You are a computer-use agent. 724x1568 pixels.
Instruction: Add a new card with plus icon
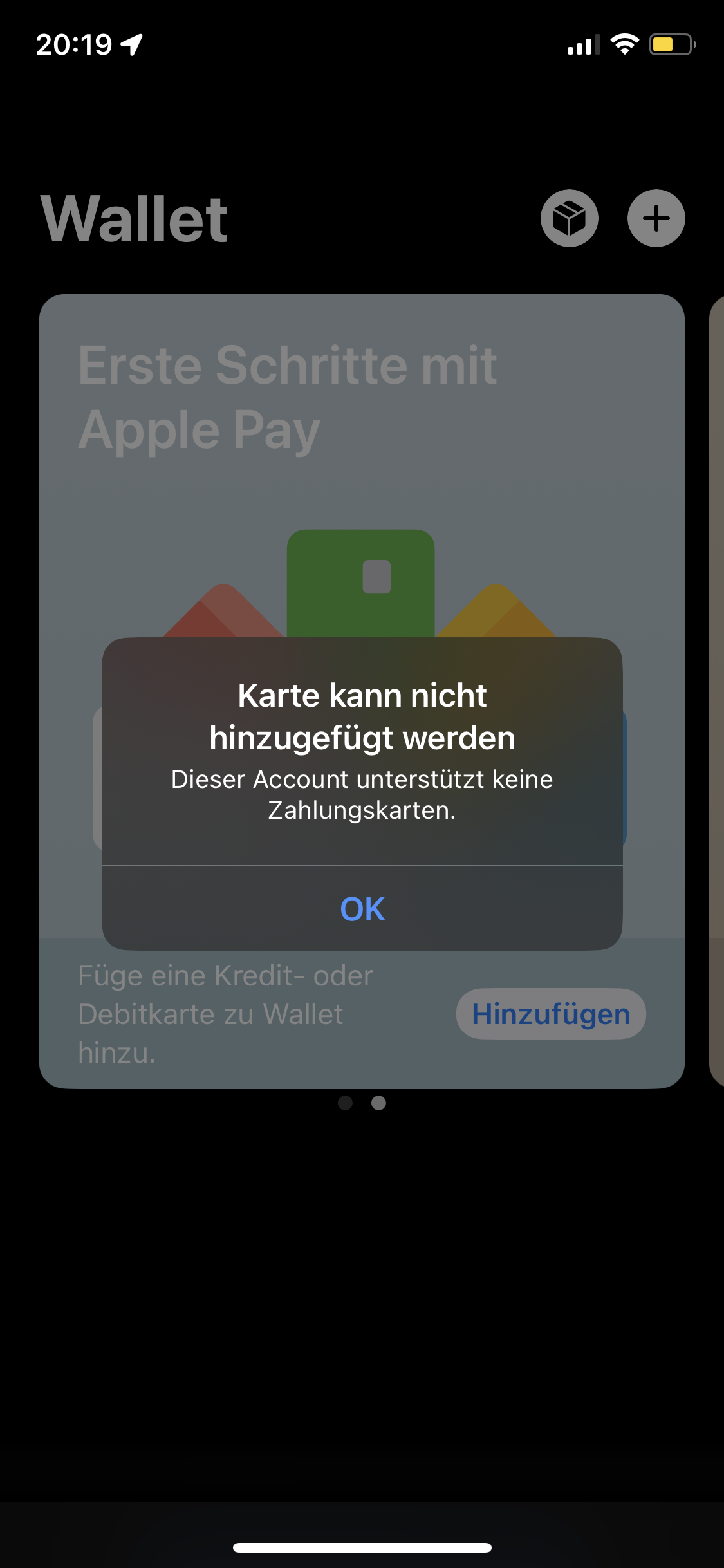[656, 218]
